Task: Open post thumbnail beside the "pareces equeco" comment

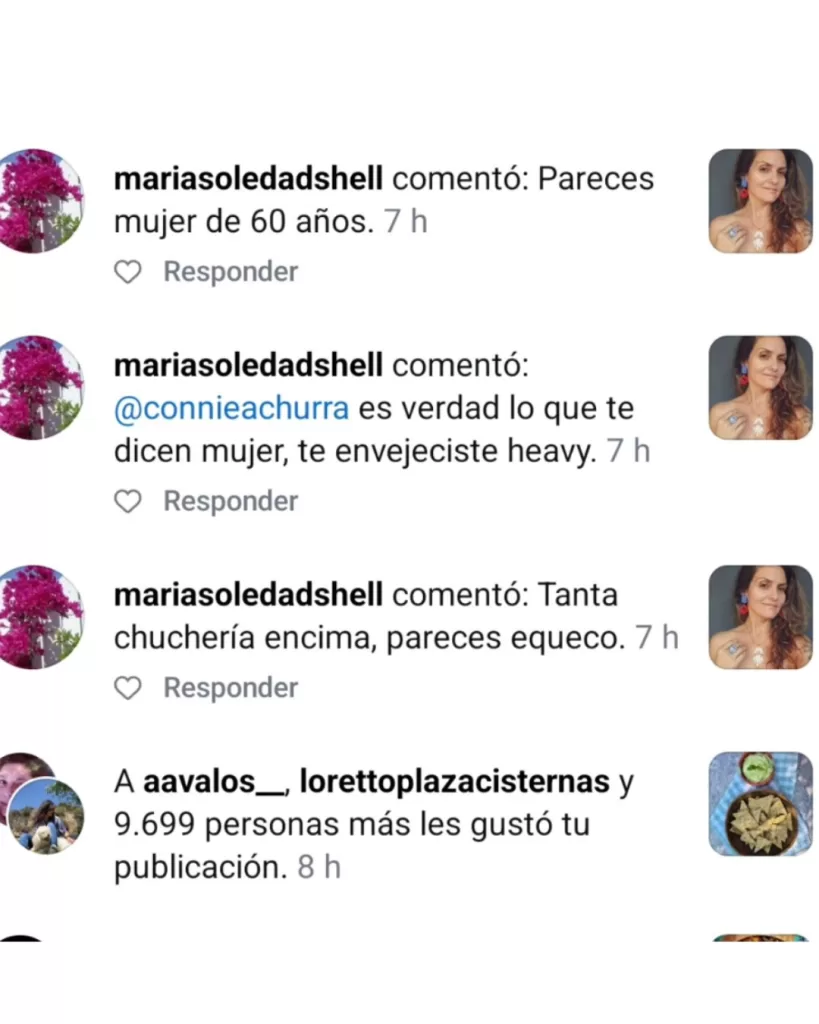Action: coord(760,617)
